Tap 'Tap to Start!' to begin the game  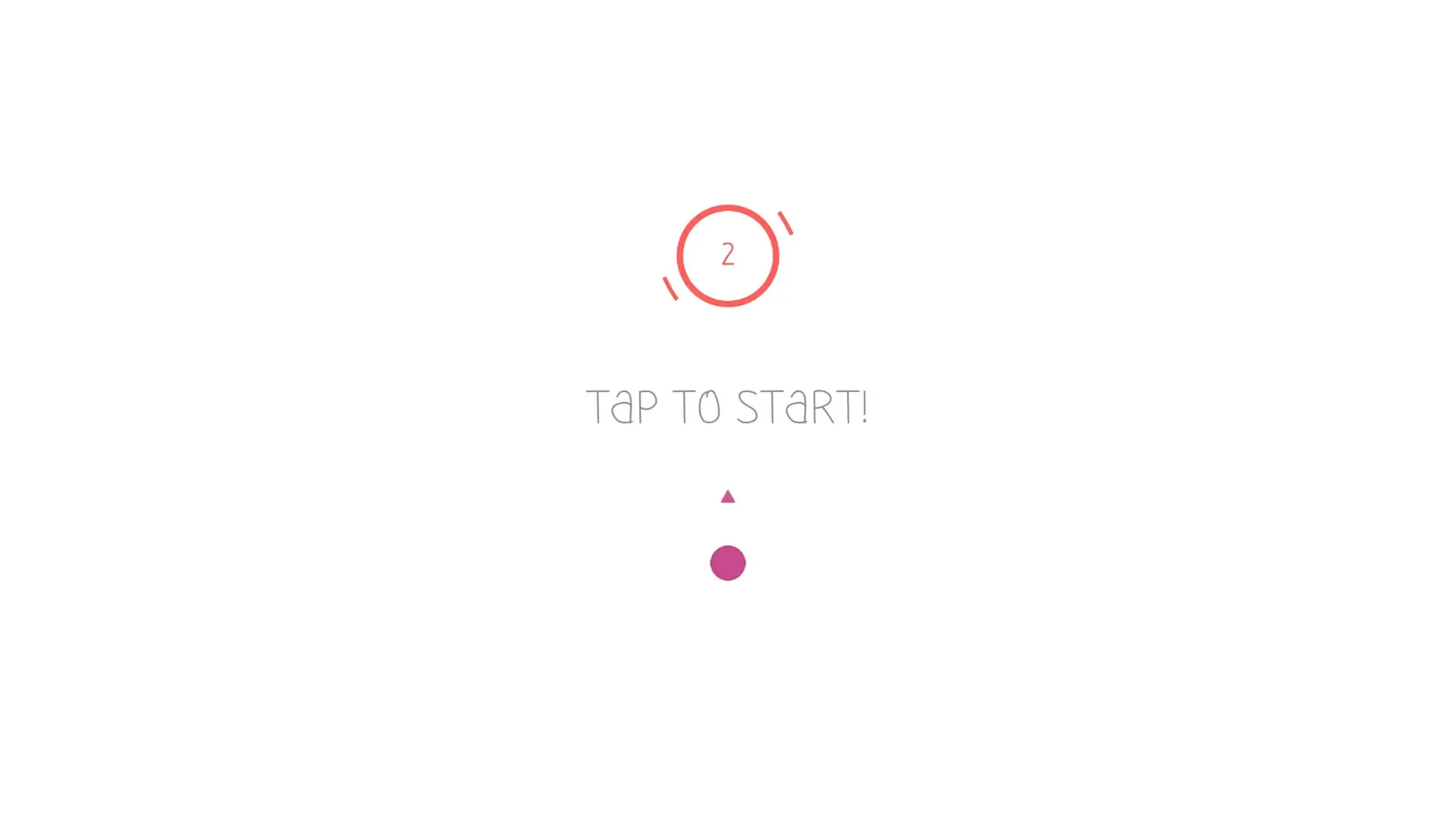click(727, 406)
